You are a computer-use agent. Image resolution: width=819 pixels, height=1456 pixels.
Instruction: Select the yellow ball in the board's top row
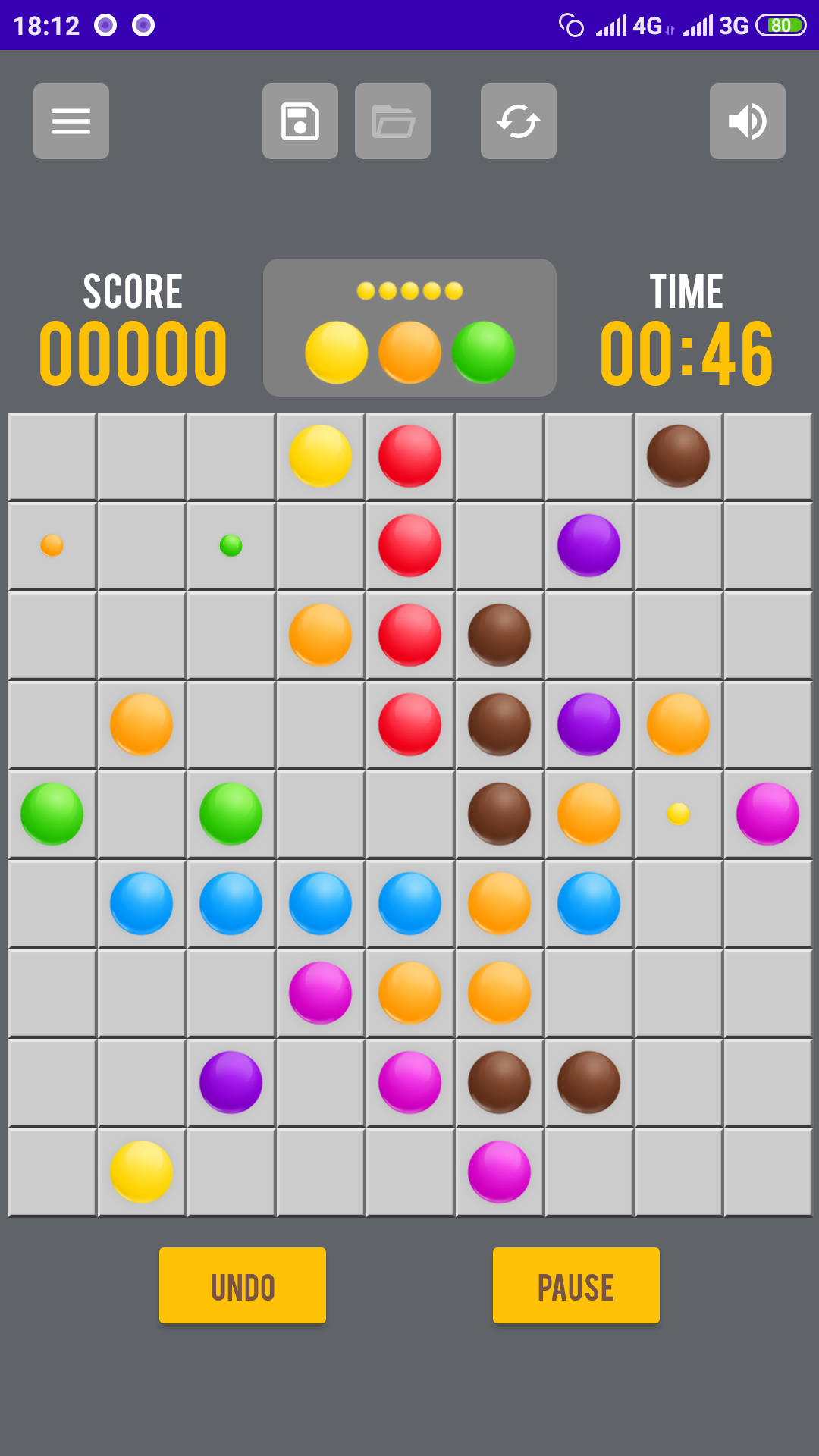point(321,456)
